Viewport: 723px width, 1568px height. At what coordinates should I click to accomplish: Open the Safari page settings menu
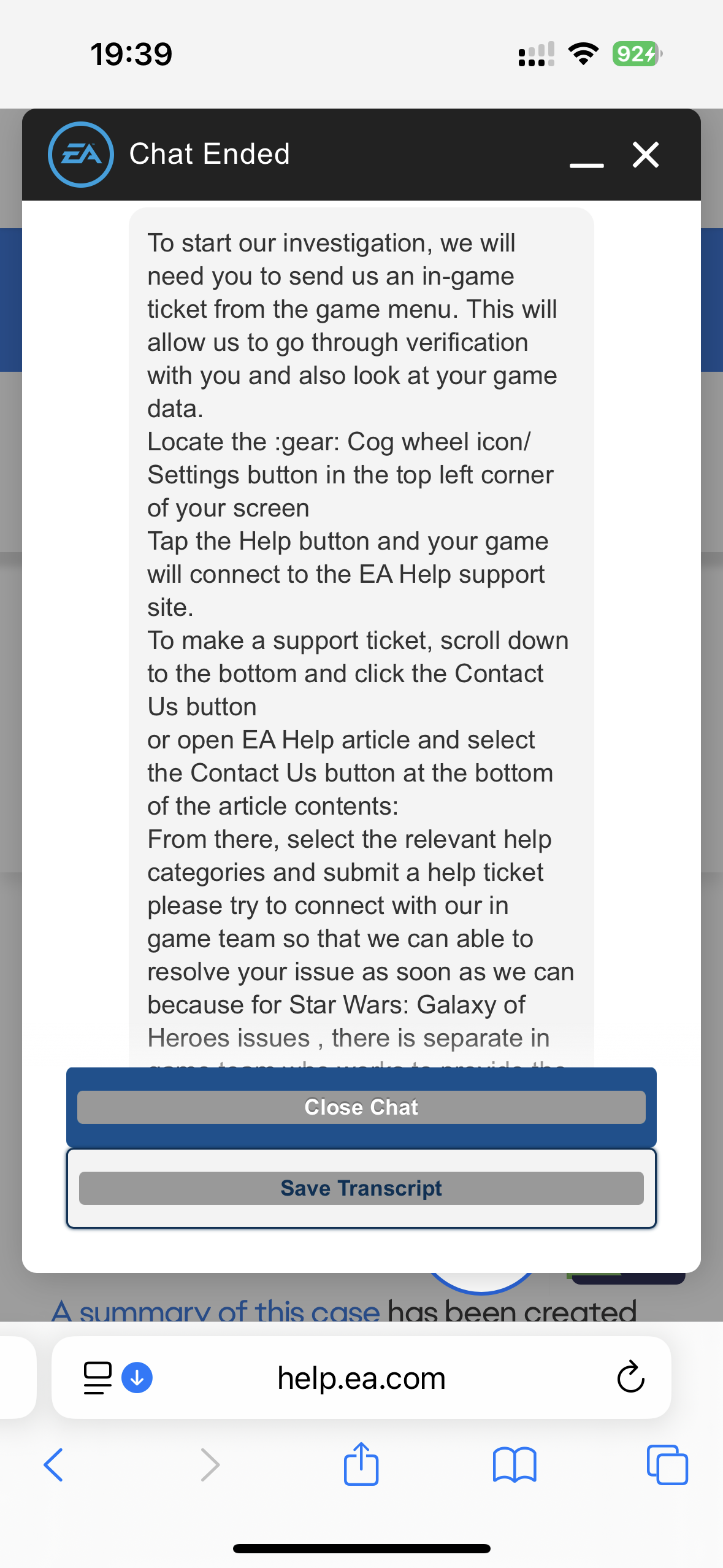tap(98, 1378)
